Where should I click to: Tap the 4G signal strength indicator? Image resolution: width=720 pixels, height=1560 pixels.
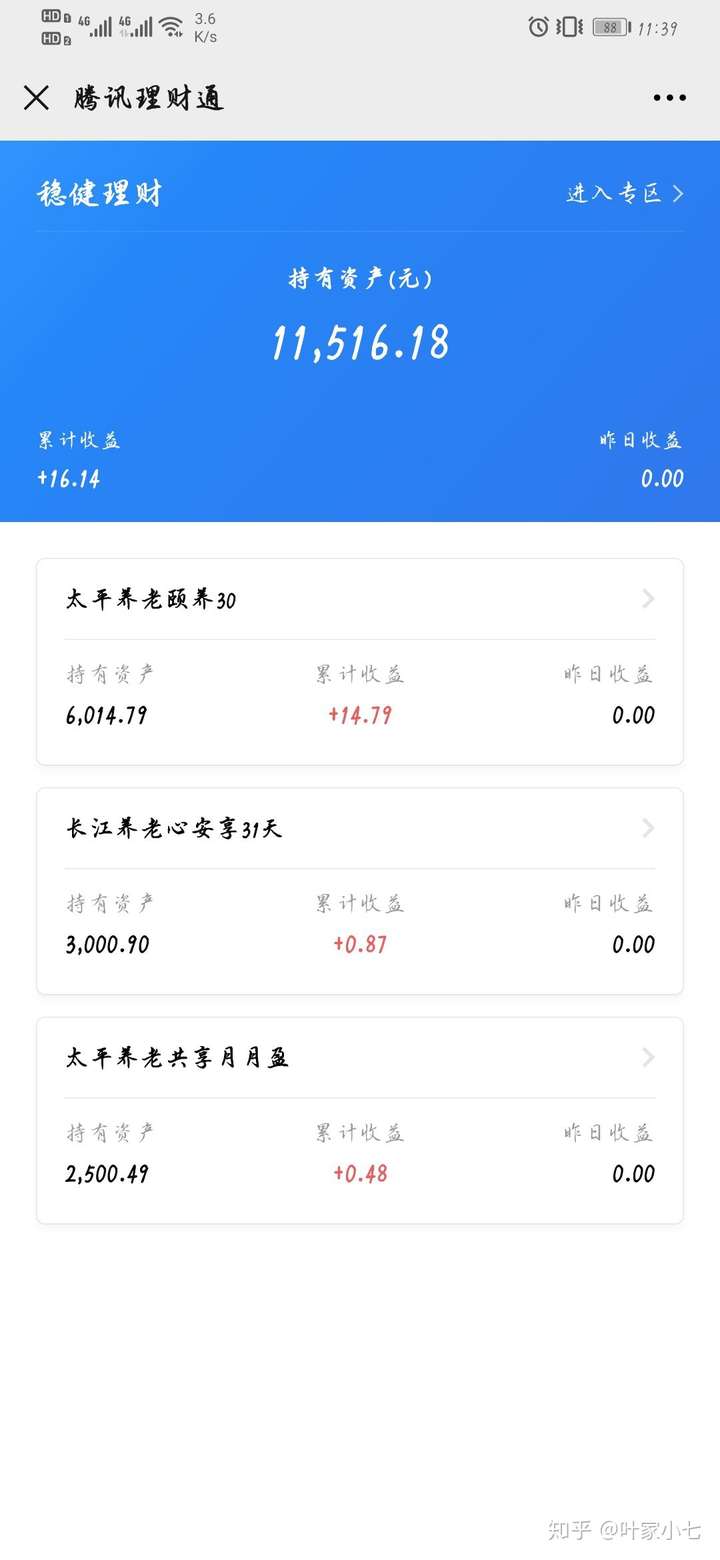tap(101, 25)
